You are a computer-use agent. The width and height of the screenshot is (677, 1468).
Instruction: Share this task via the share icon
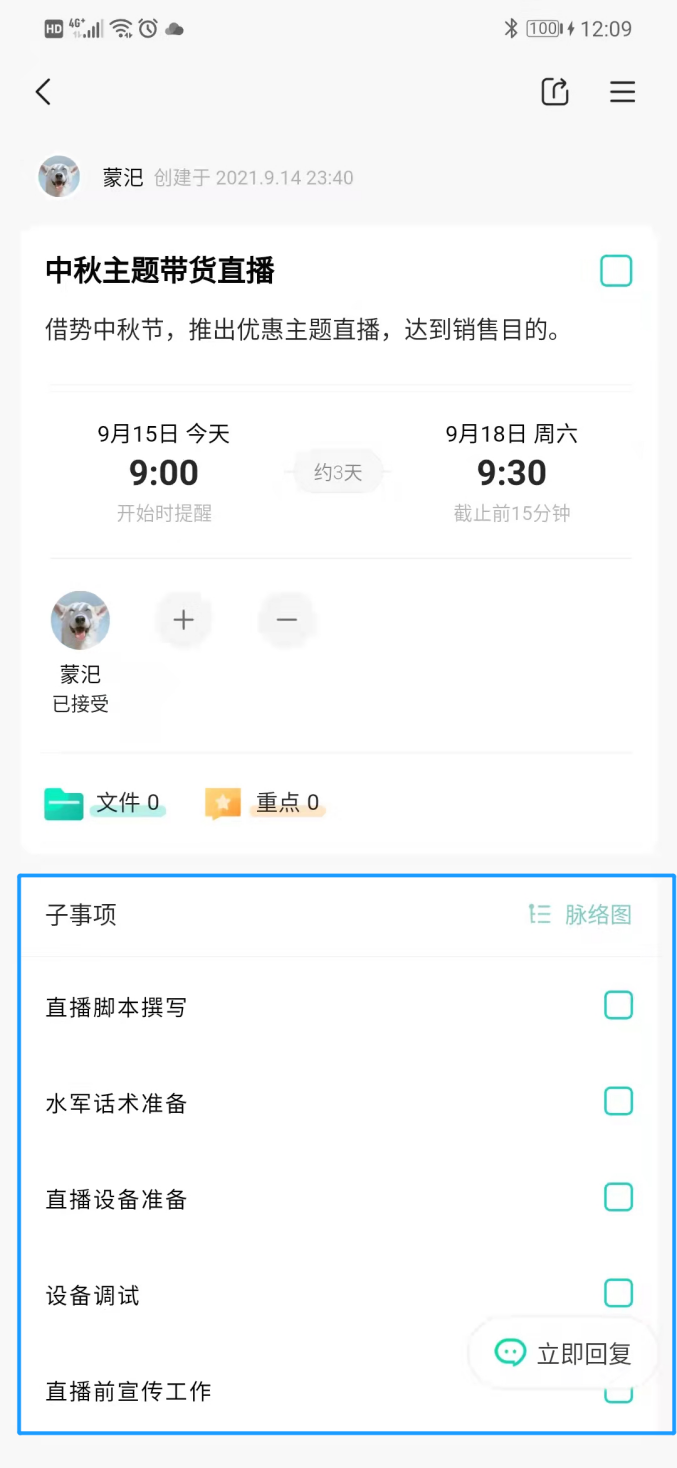click(555, 92)
